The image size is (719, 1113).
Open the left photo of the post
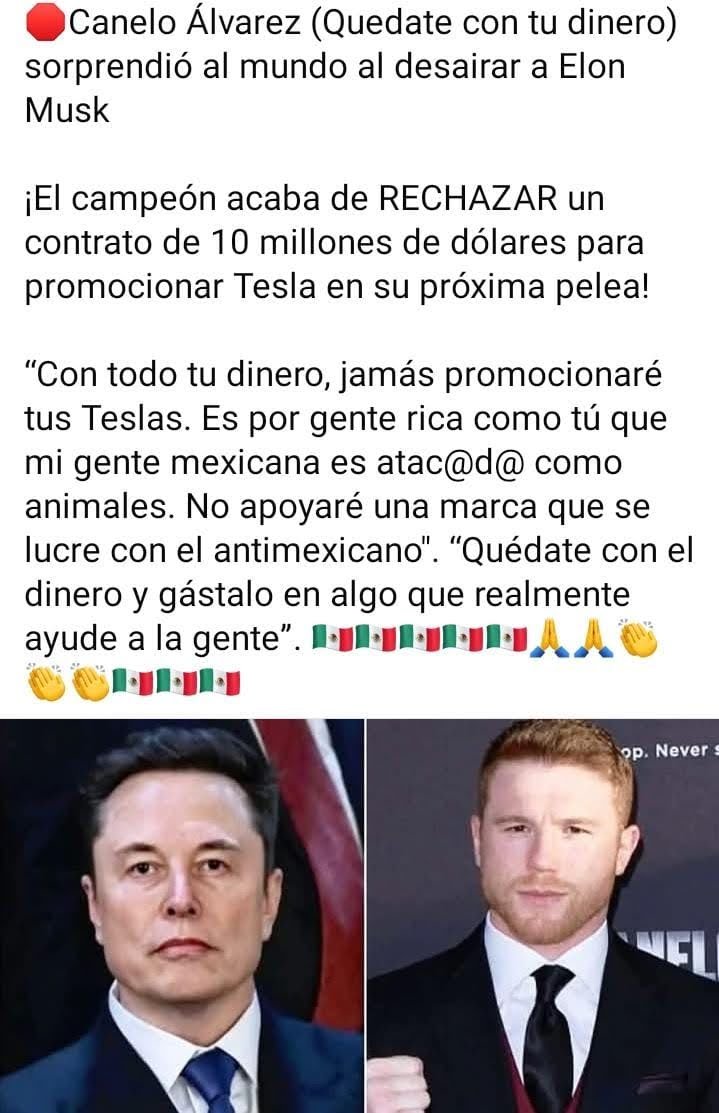[x=181, y=915]
